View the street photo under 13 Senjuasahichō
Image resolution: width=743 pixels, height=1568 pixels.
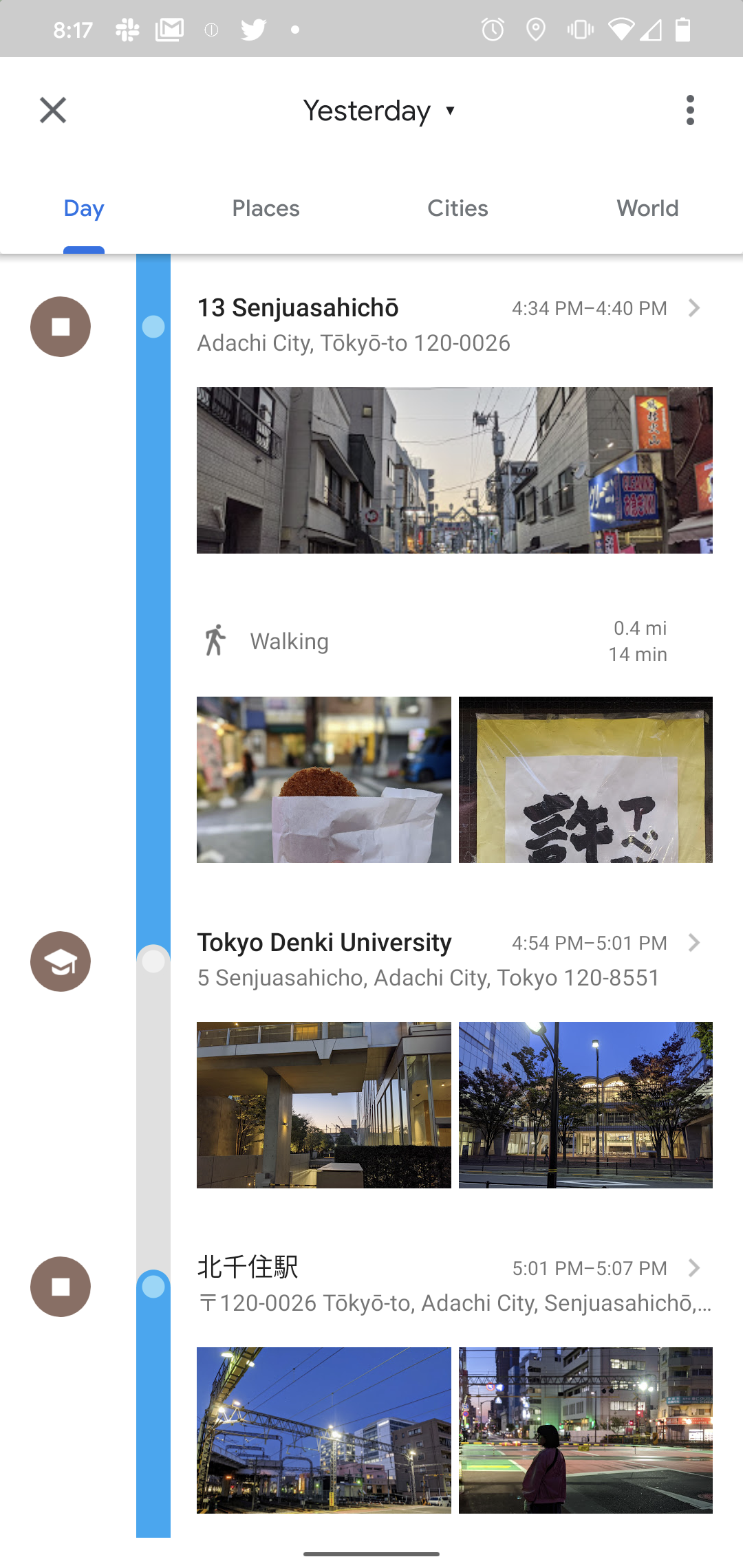click(454, 470)
